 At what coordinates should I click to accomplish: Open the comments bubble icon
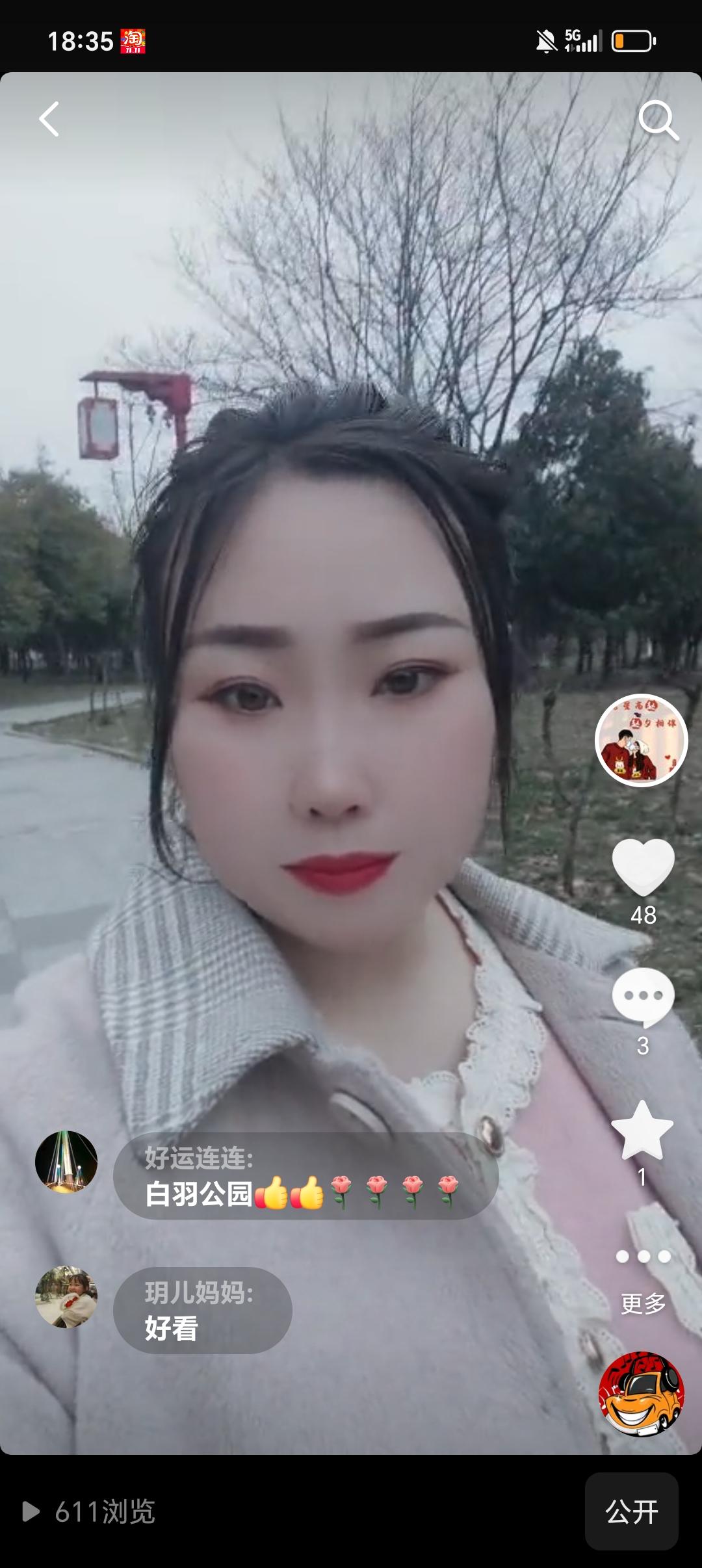(643, 997)
